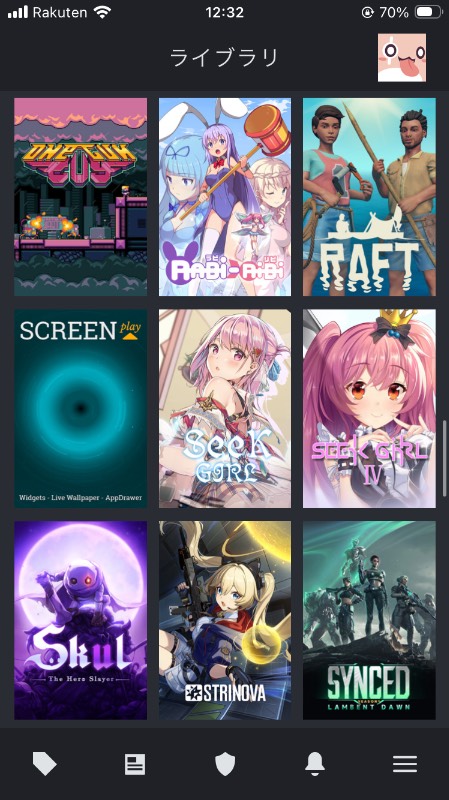Viewport: 449px width, 800px height.
Task: Open Synced: Lambent Dawn
Action: pyautogui.click(x=369, y=620)
